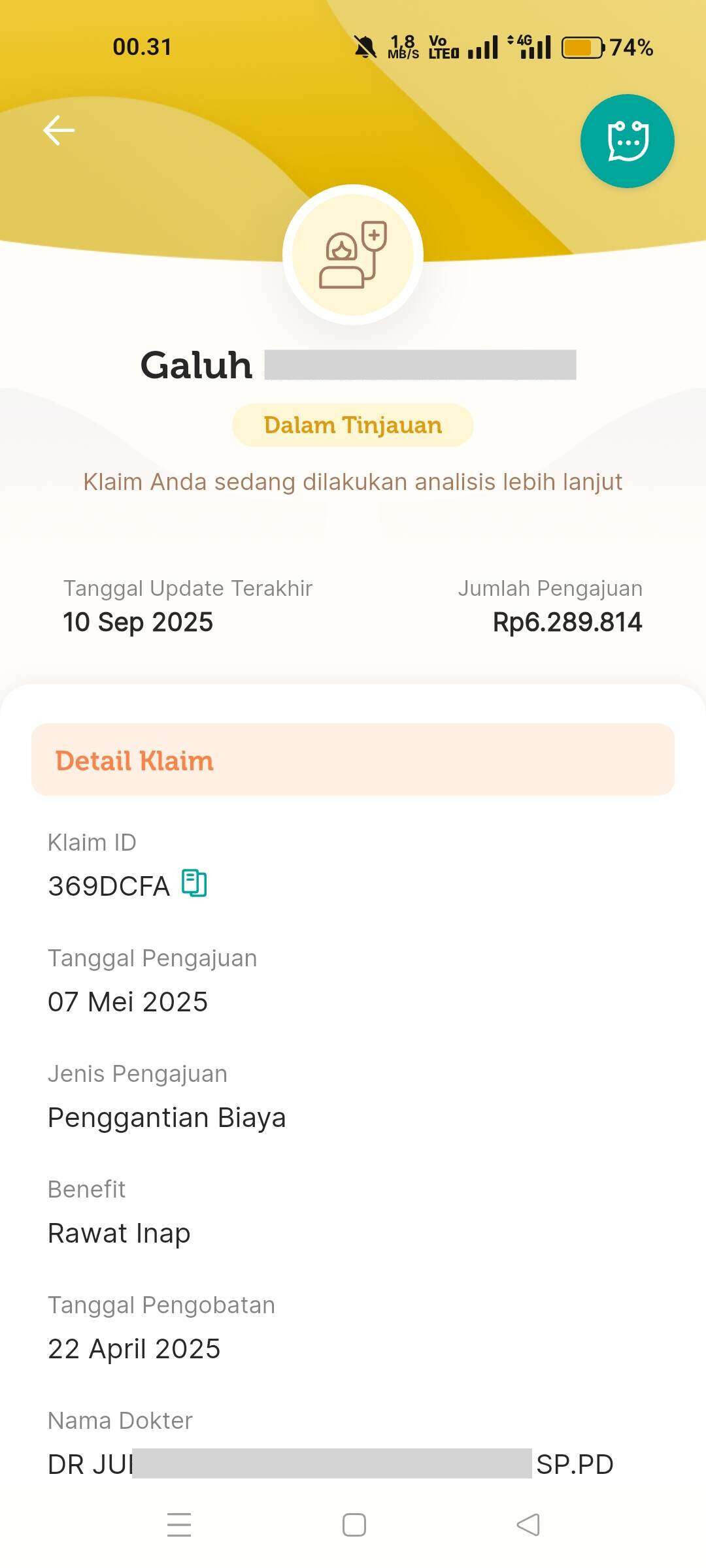Select the Penggantian Biaya entry
The image size is (706, 1568).
point(167,1117)
